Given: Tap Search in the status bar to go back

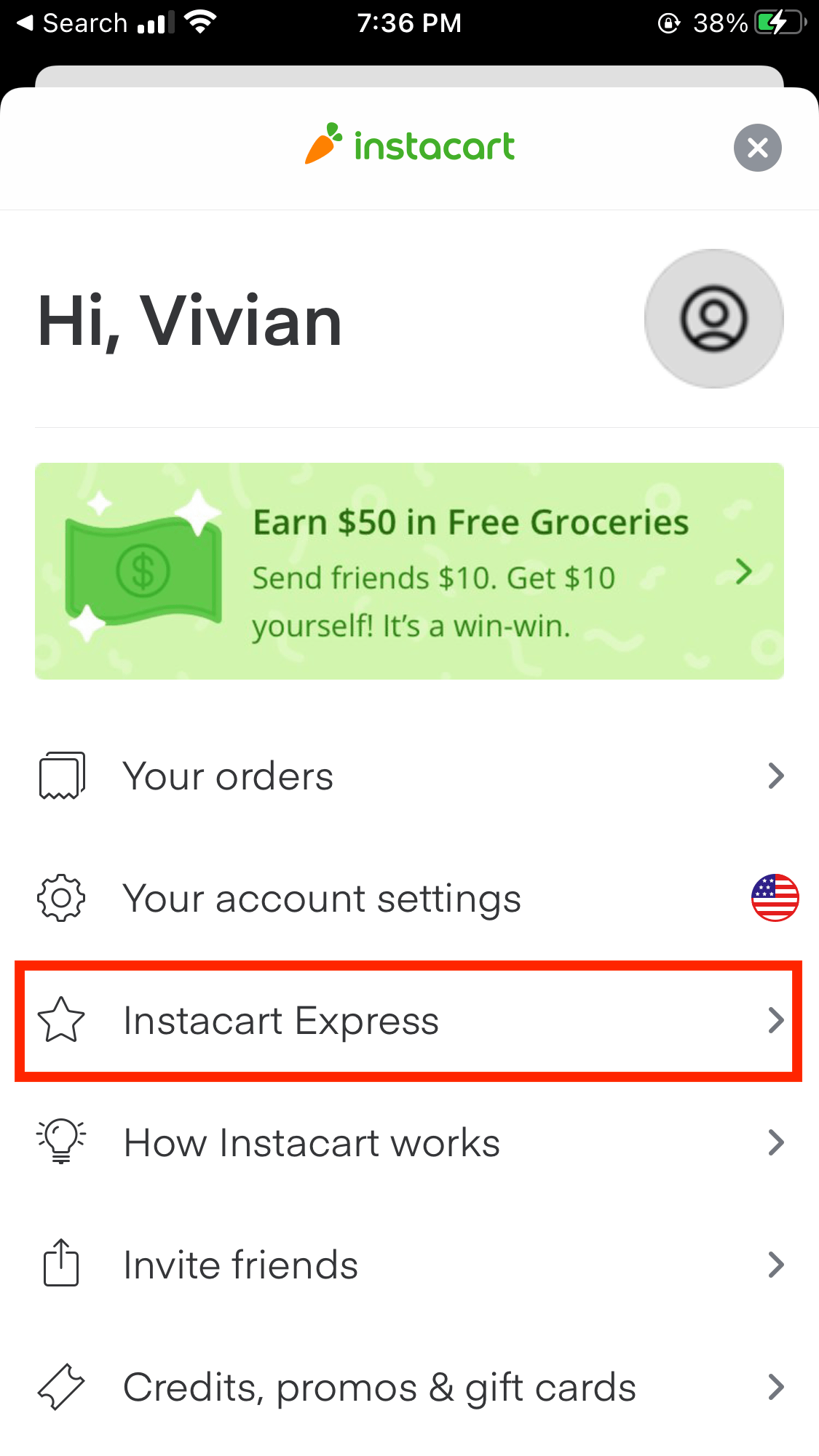Looking at the screenshot, I should point(76,23).
